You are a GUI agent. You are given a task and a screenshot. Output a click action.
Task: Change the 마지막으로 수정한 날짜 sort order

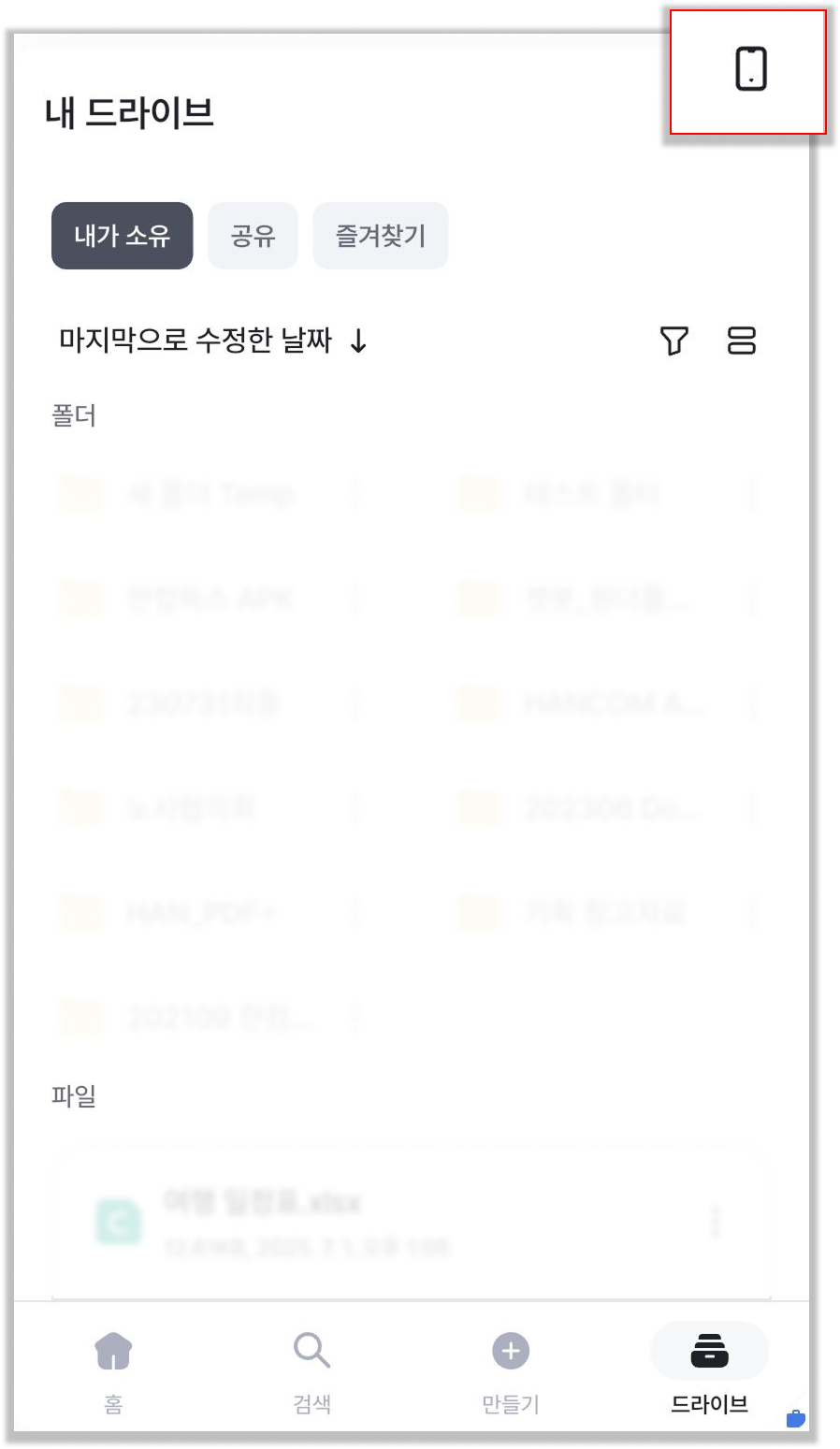coord(213,341)
